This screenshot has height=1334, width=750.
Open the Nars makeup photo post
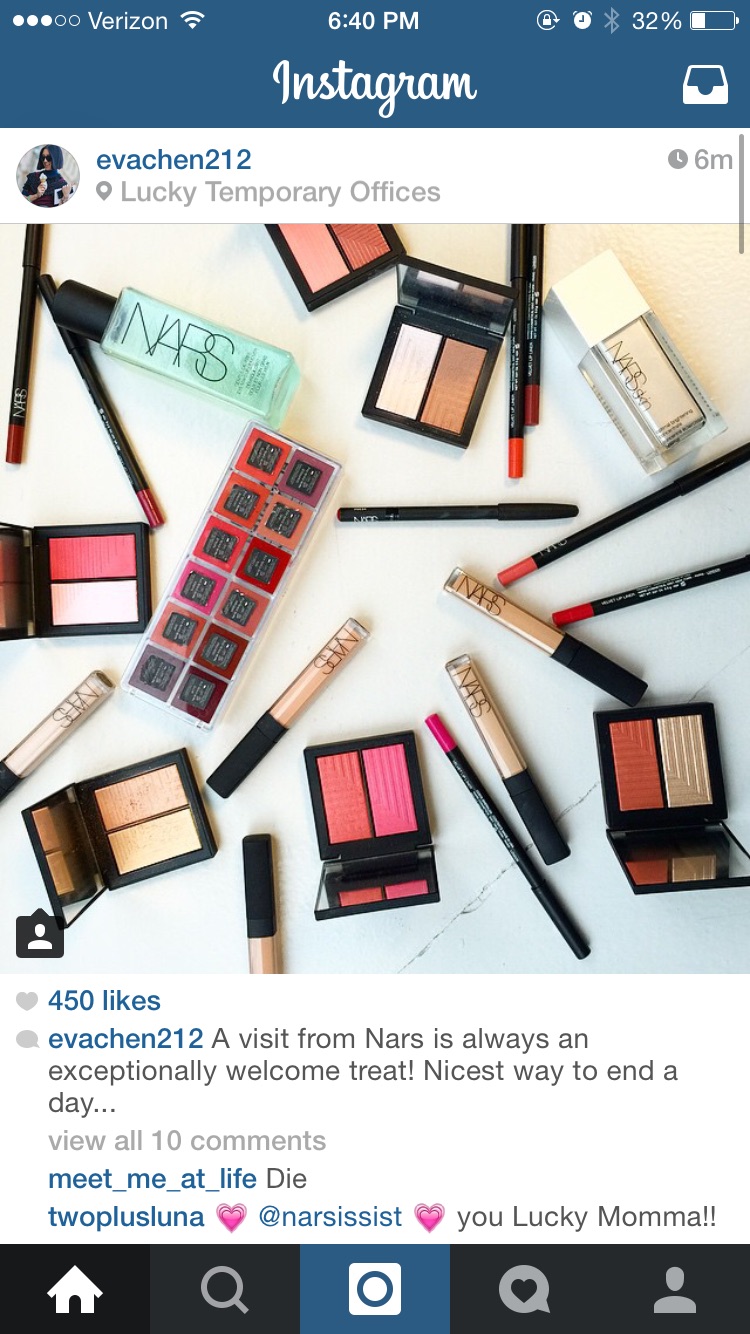point(375,598)
